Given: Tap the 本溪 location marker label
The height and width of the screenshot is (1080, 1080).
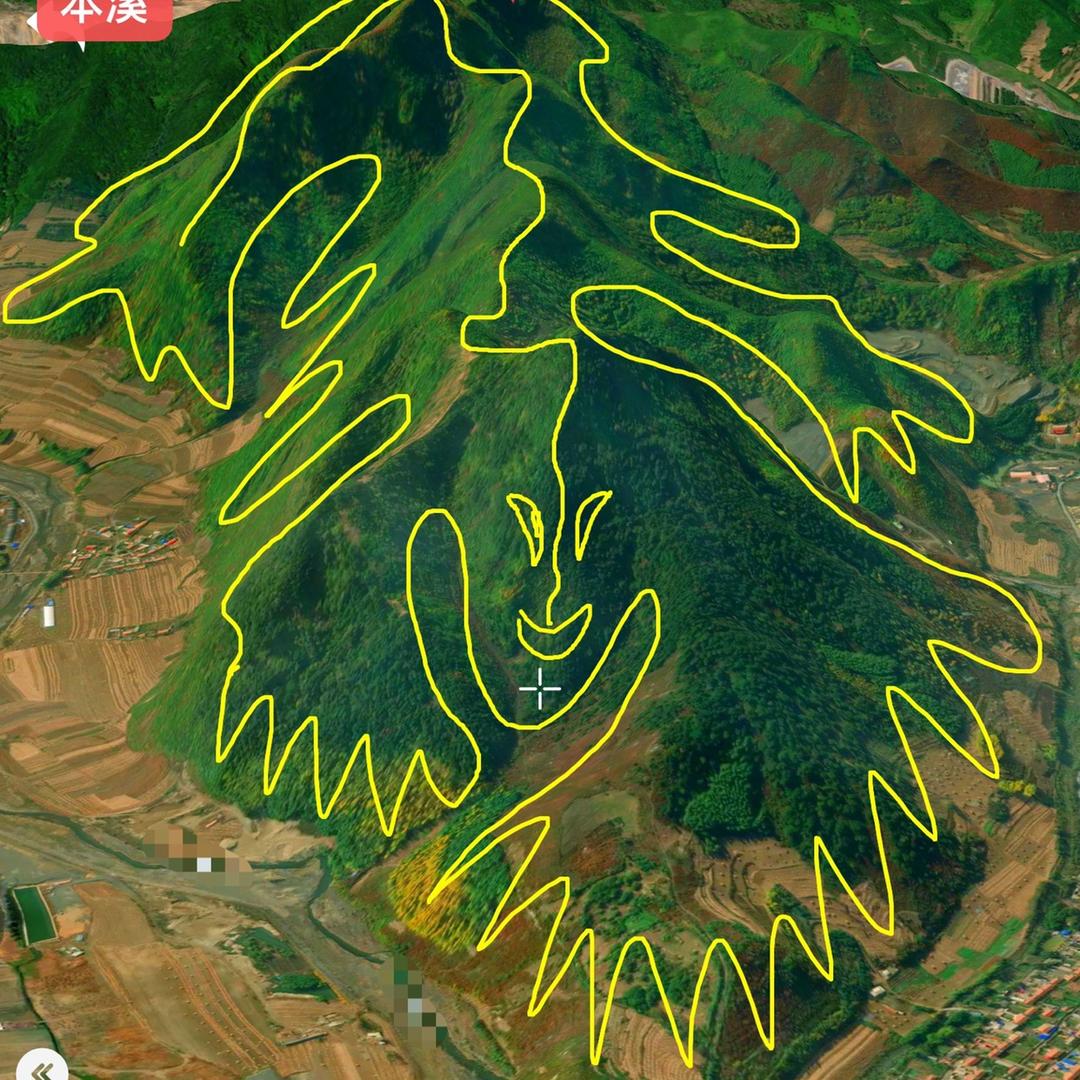Looking at the screenshot, I should [104, 14].
